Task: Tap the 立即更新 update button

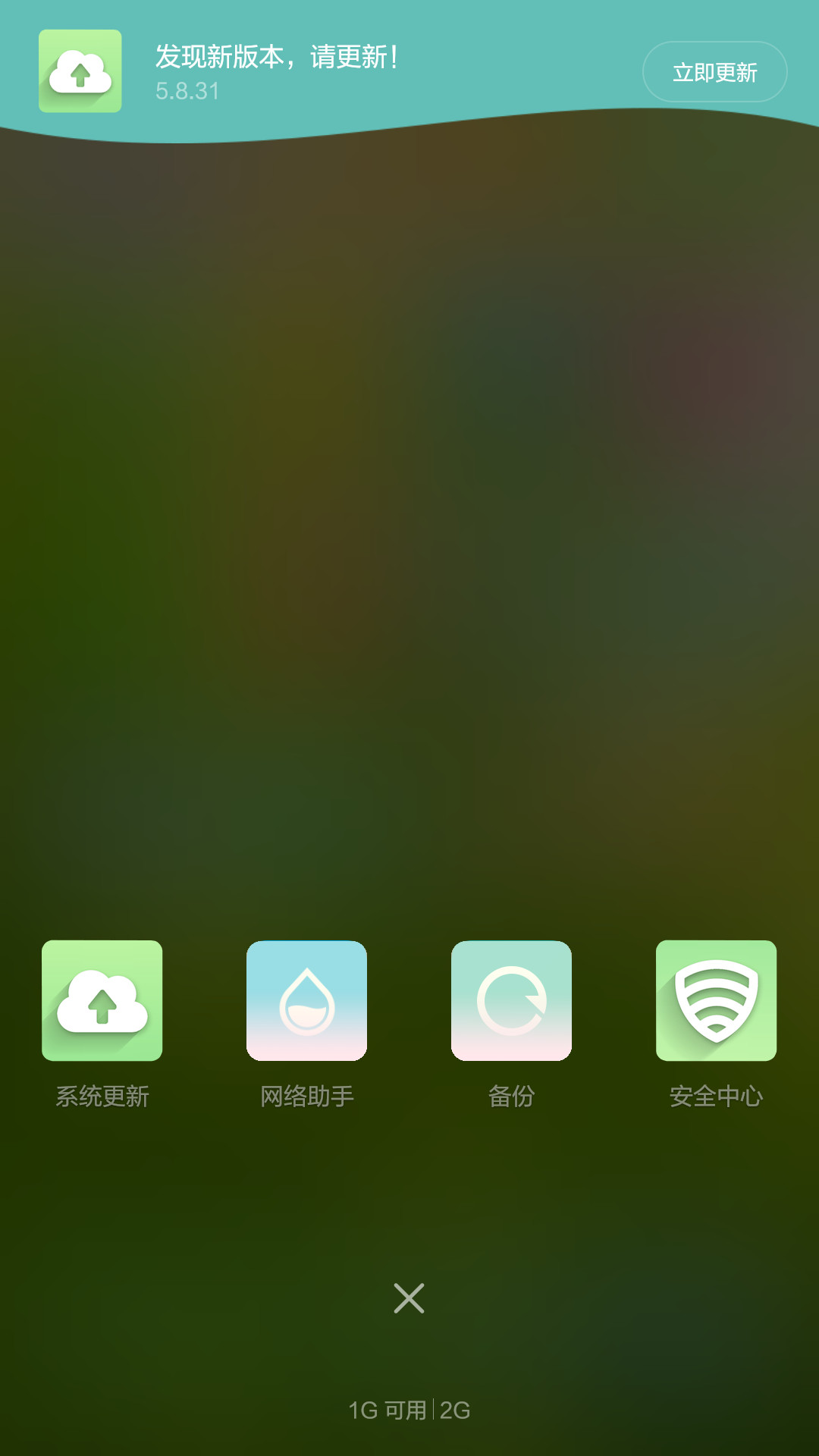Action: 714,72
